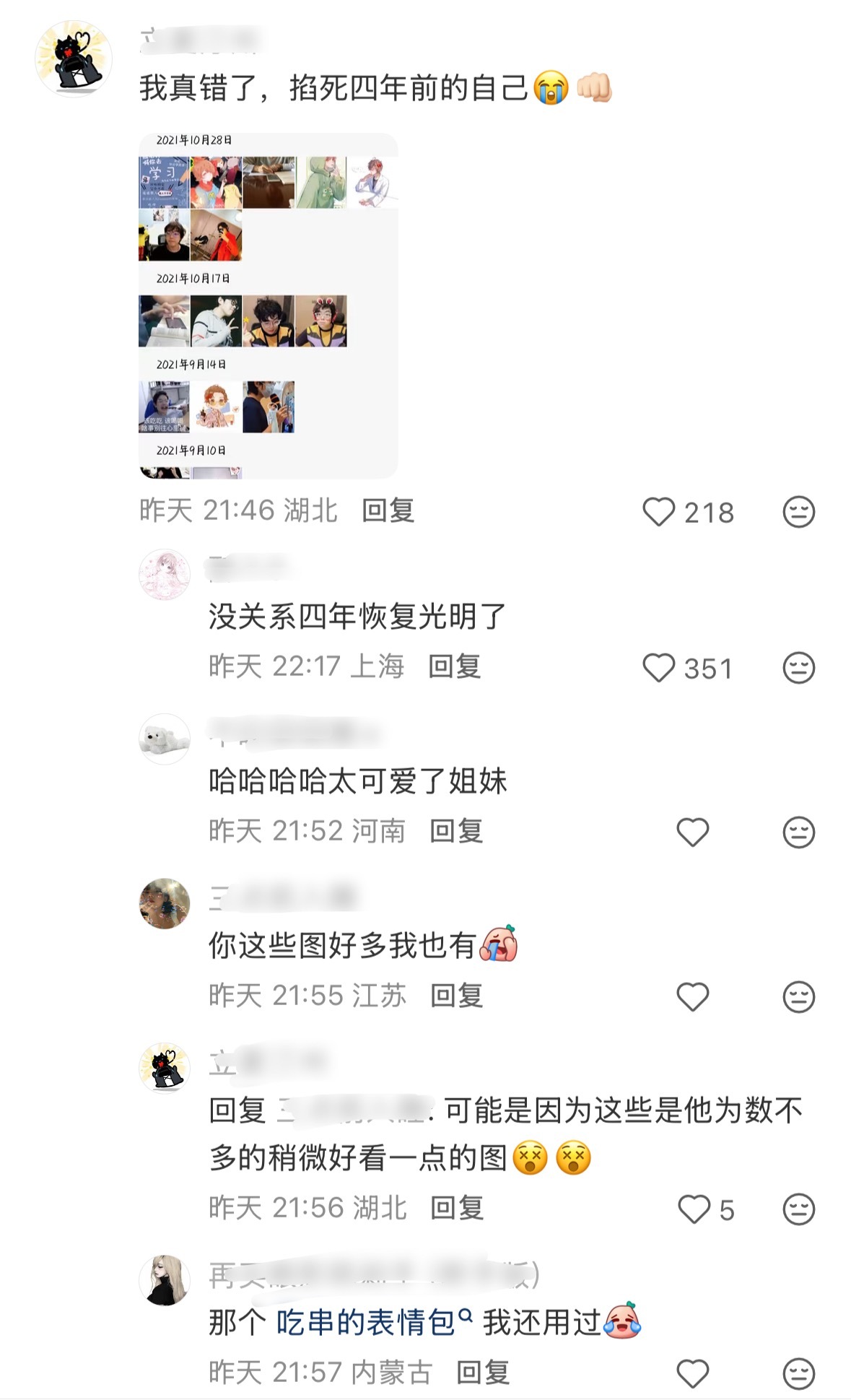The image size is (851, 1400).
Task: Dislike the comment 哈哈哈哈太可爱了姐妹
Action: 798,832
